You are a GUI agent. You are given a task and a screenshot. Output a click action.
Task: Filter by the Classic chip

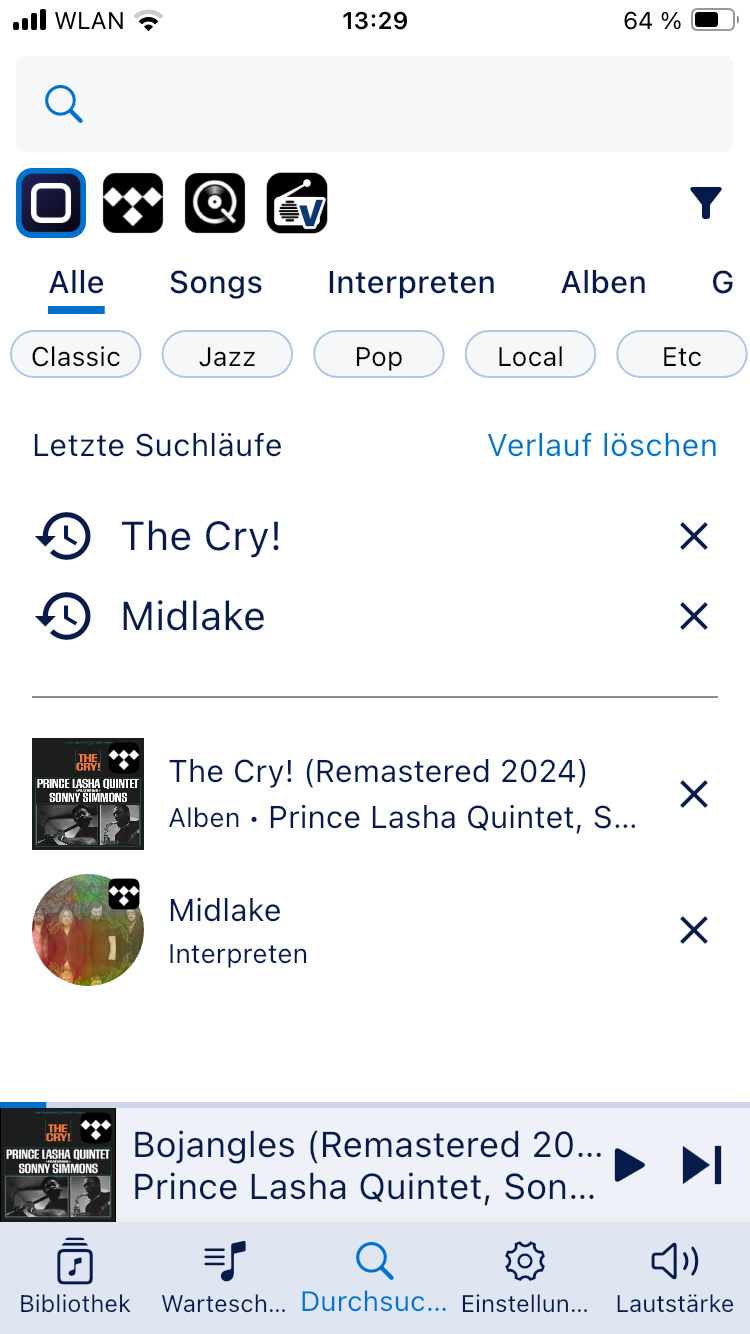[x=76, y=356]
